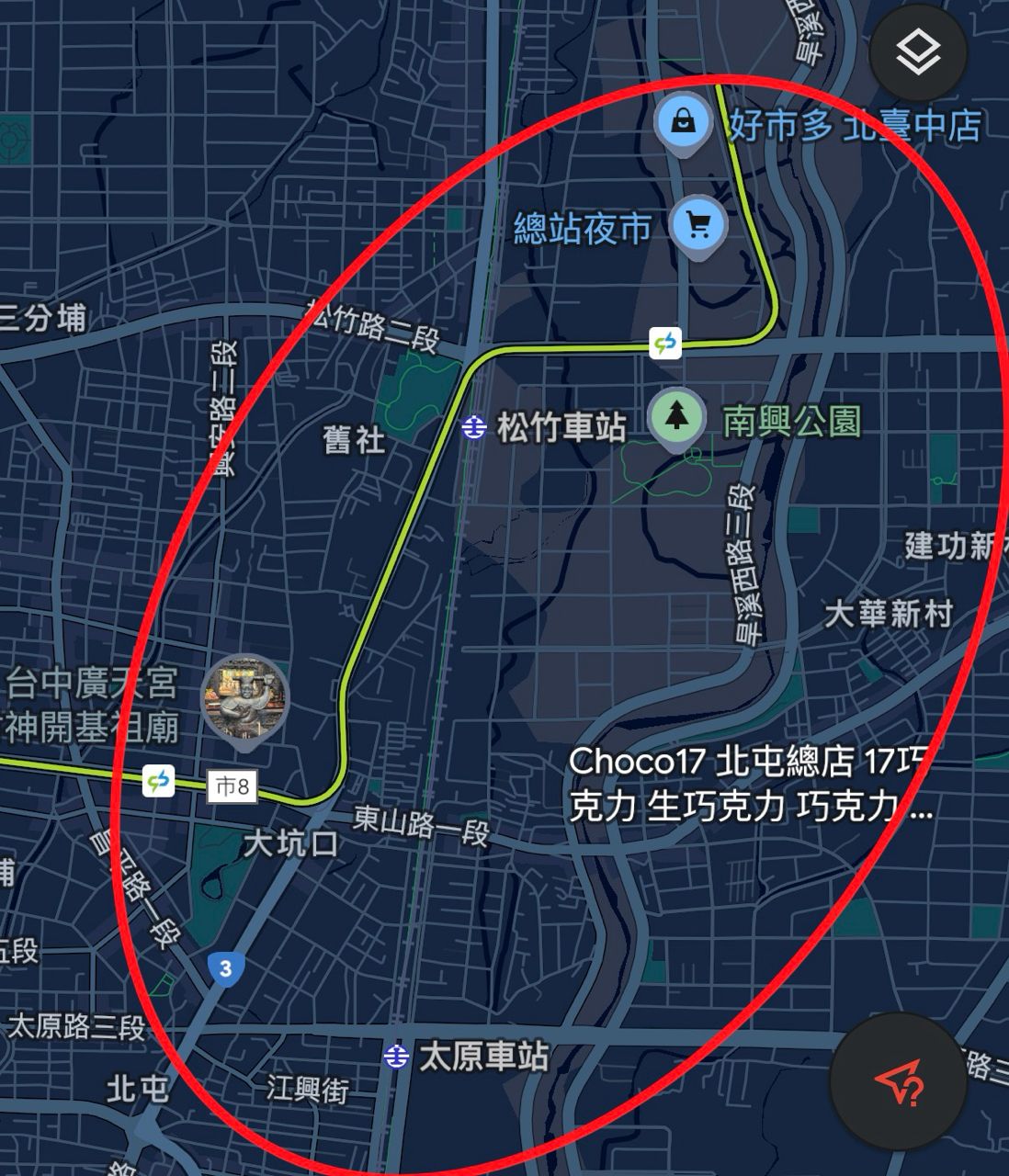
Task: Select the 太原車站 railway station icon
Action: (x=396, y=1057)
